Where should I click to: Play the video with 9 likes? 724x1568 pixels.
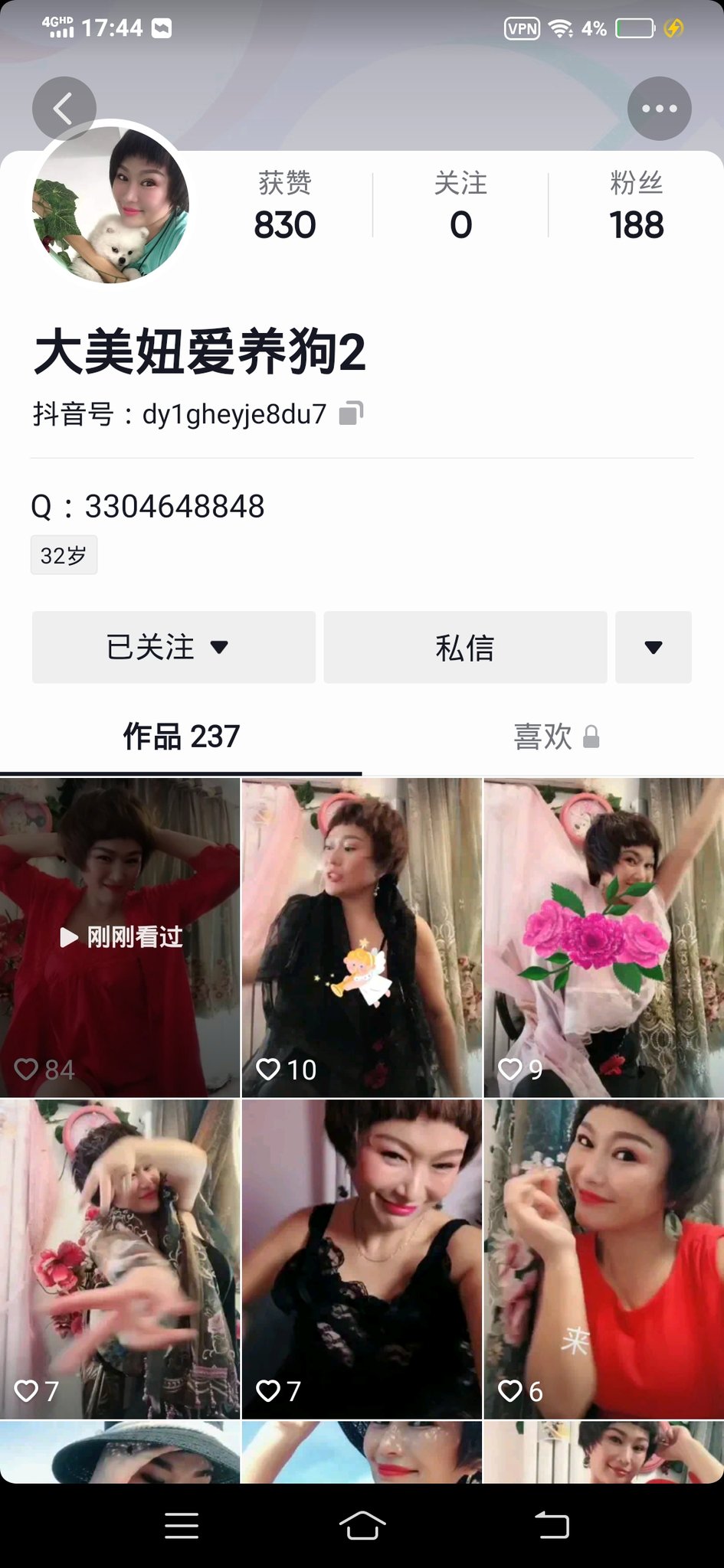(x=604, y=937)
